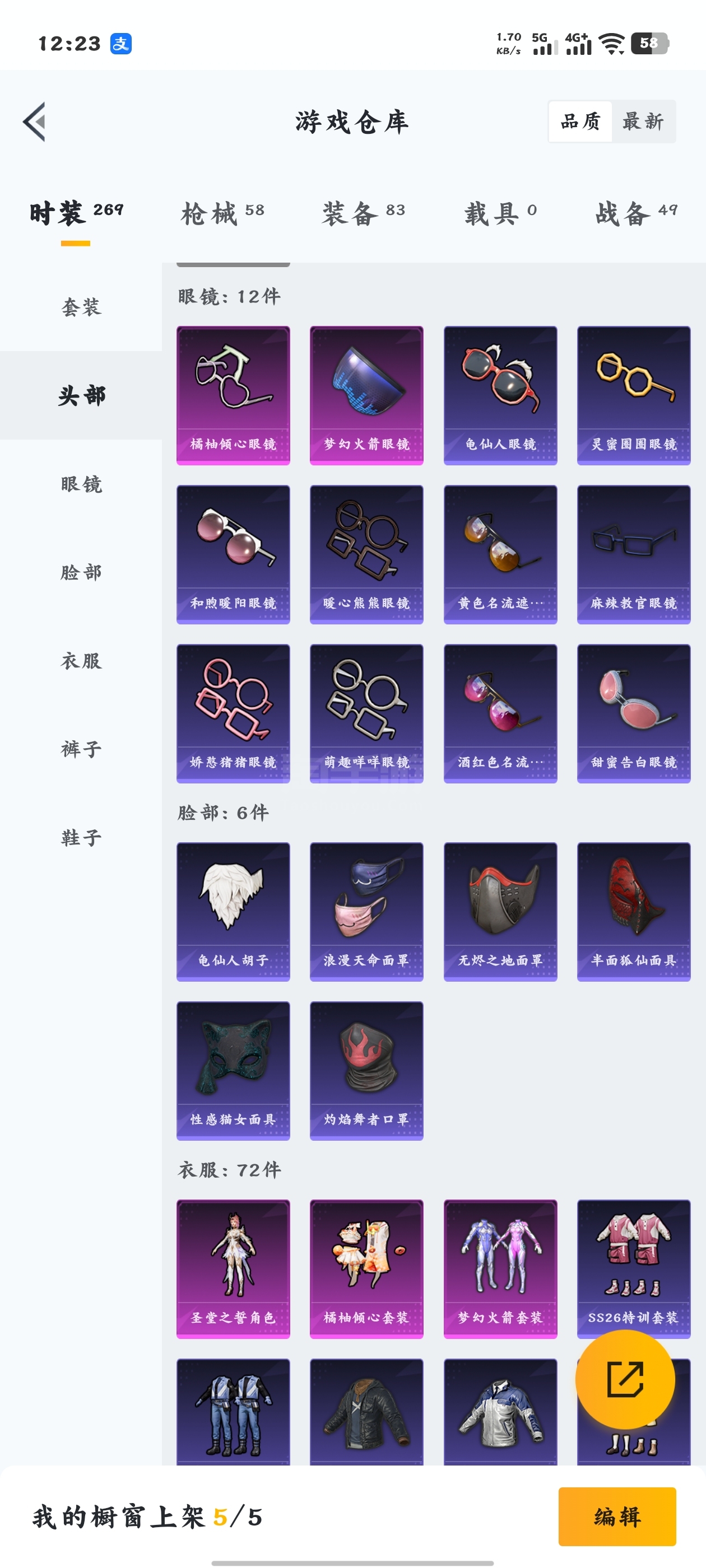Select 裤子 in the side menu
The image size is (706, 1568).
pos(81,749)
